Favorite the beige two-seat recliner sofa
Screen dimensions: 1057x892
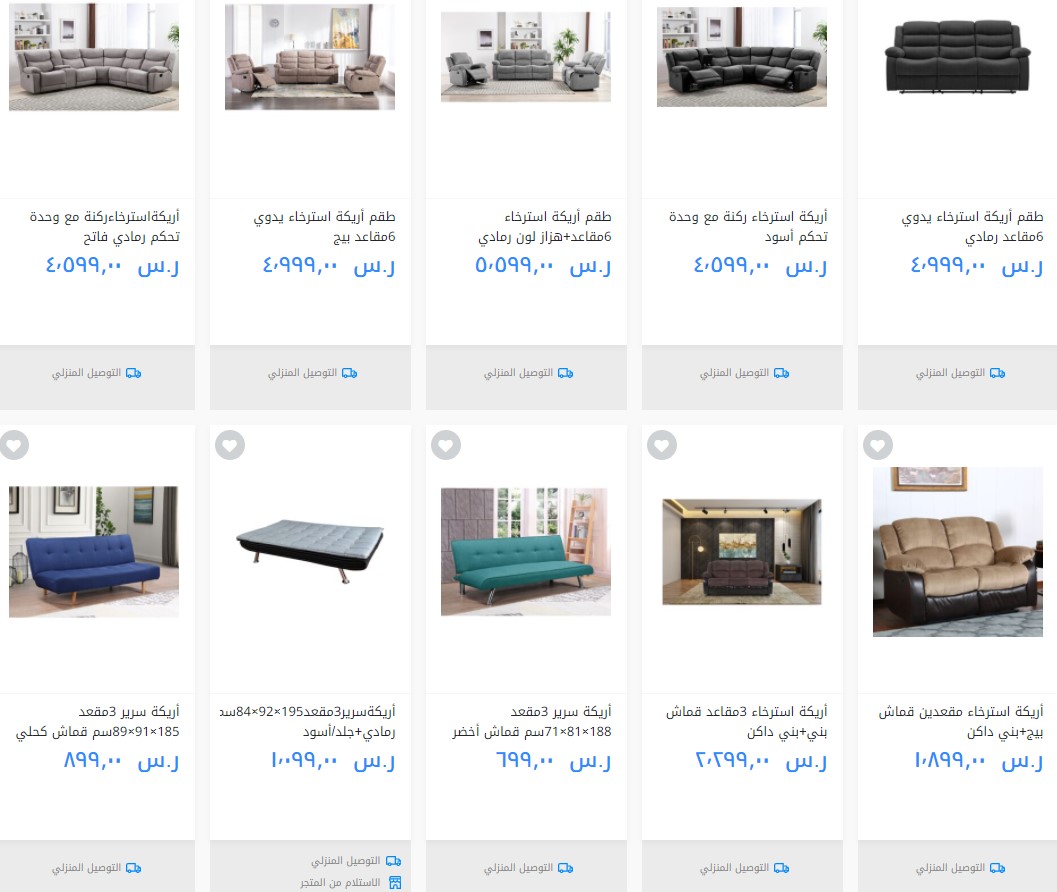pyautogui.click(x=877, y=445)
